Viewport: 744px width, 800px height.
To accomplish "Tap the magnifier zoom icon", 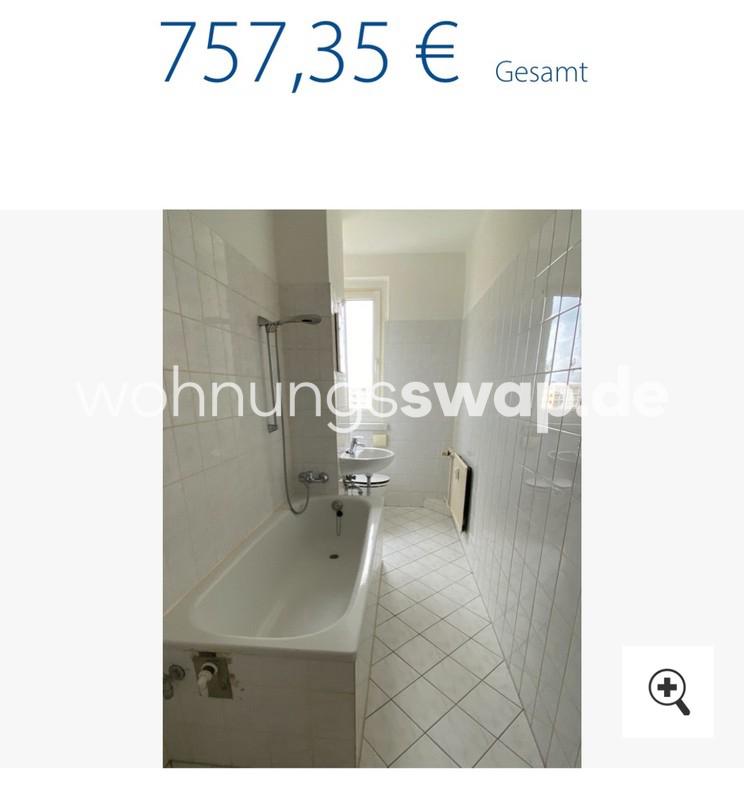I will click(x=668, y=692).
